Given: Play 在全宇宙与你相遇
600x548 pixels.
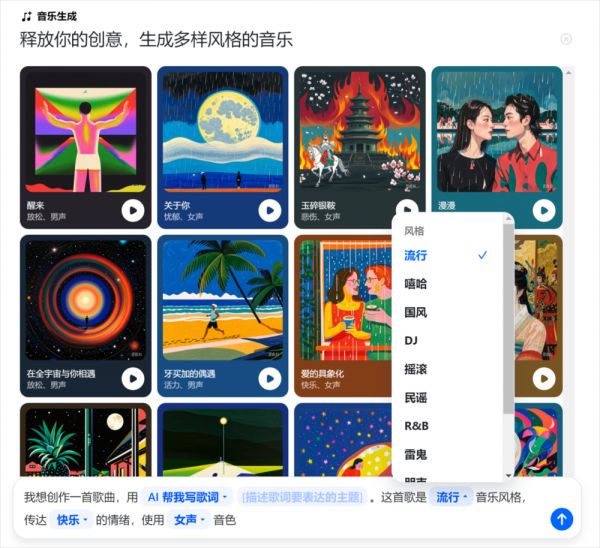Looking at the screenshot, I should [133, 378].
